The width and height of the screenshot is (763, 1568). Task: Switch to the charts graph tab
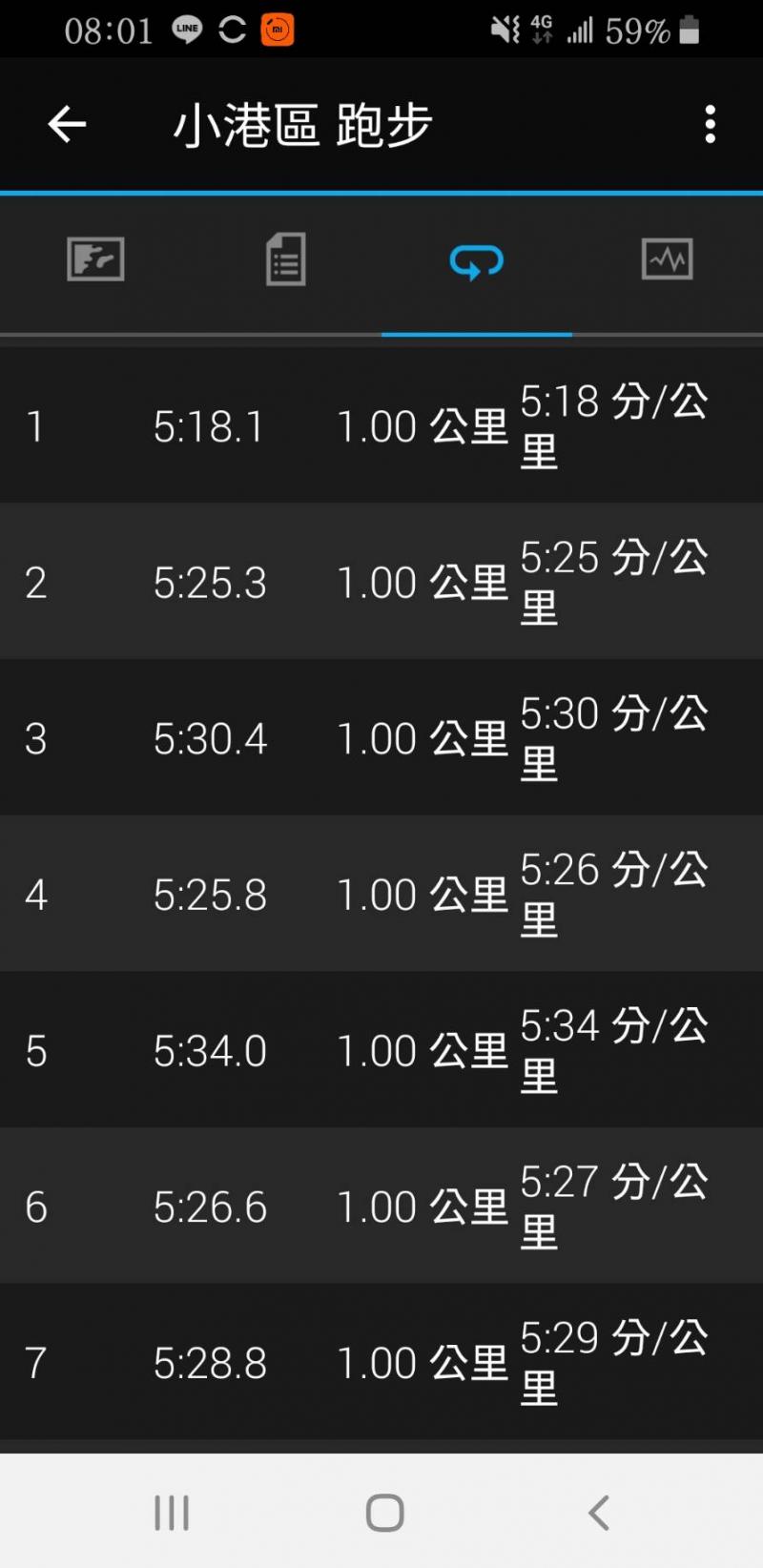pos(667,259)
